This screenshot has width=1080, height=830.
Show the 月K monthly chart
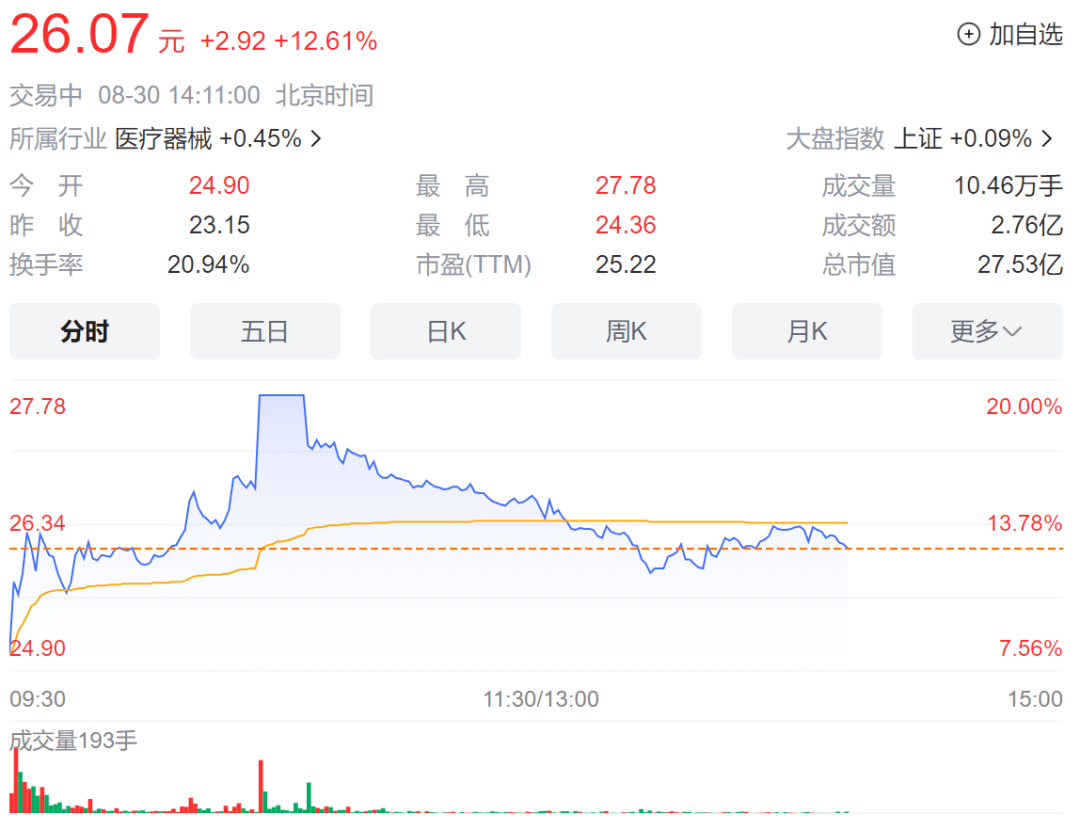click(x=807, y=331)
